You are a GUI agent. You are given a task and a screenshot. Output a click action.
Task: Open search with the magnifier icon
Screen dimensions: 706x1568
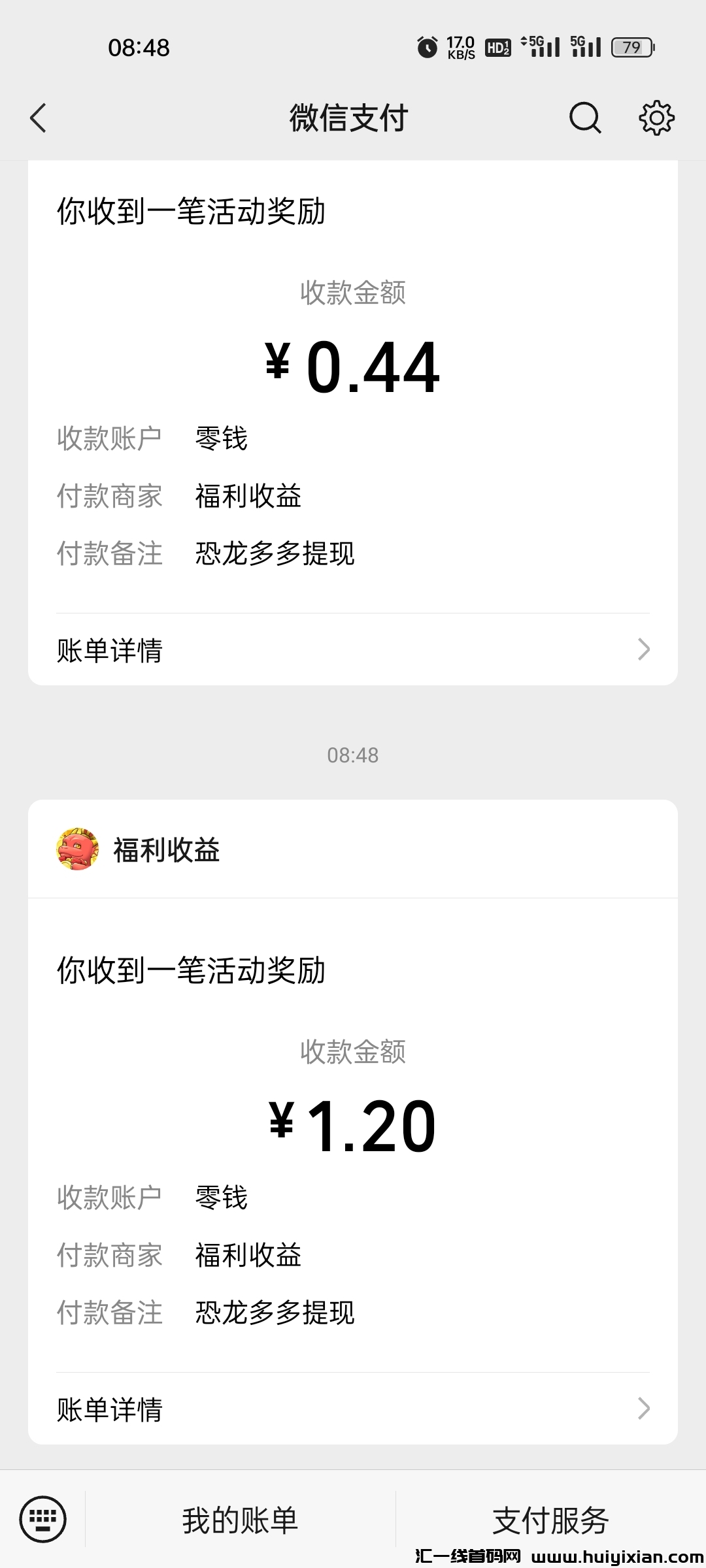[584, 118]
